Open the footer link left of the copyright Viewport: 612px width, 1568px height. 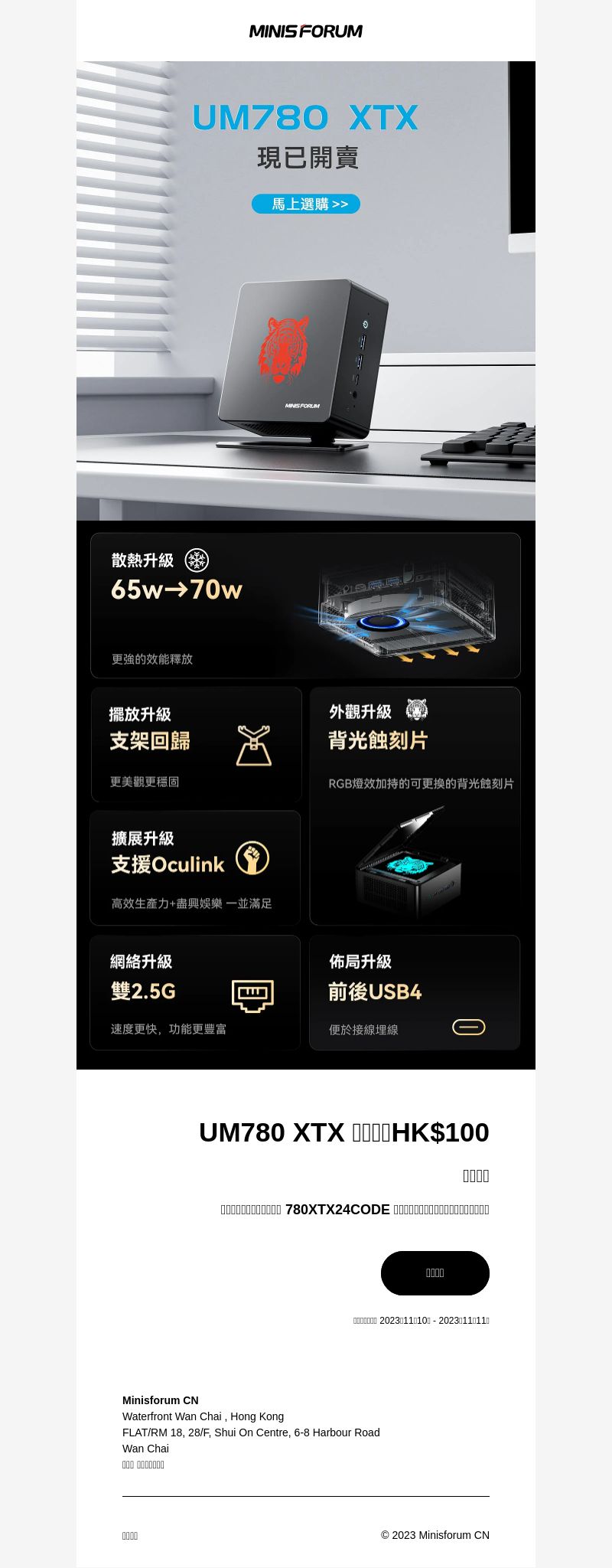click(x=130, y=1535)
